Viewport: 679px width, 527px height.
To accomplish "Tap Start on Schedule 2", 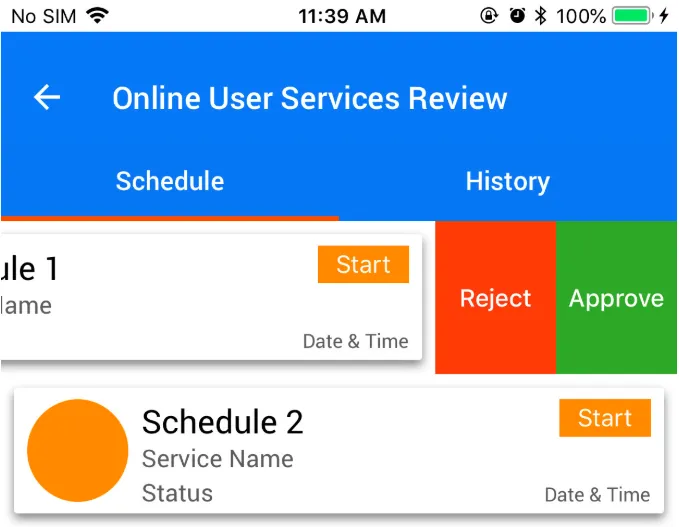I will coord(604,418).
